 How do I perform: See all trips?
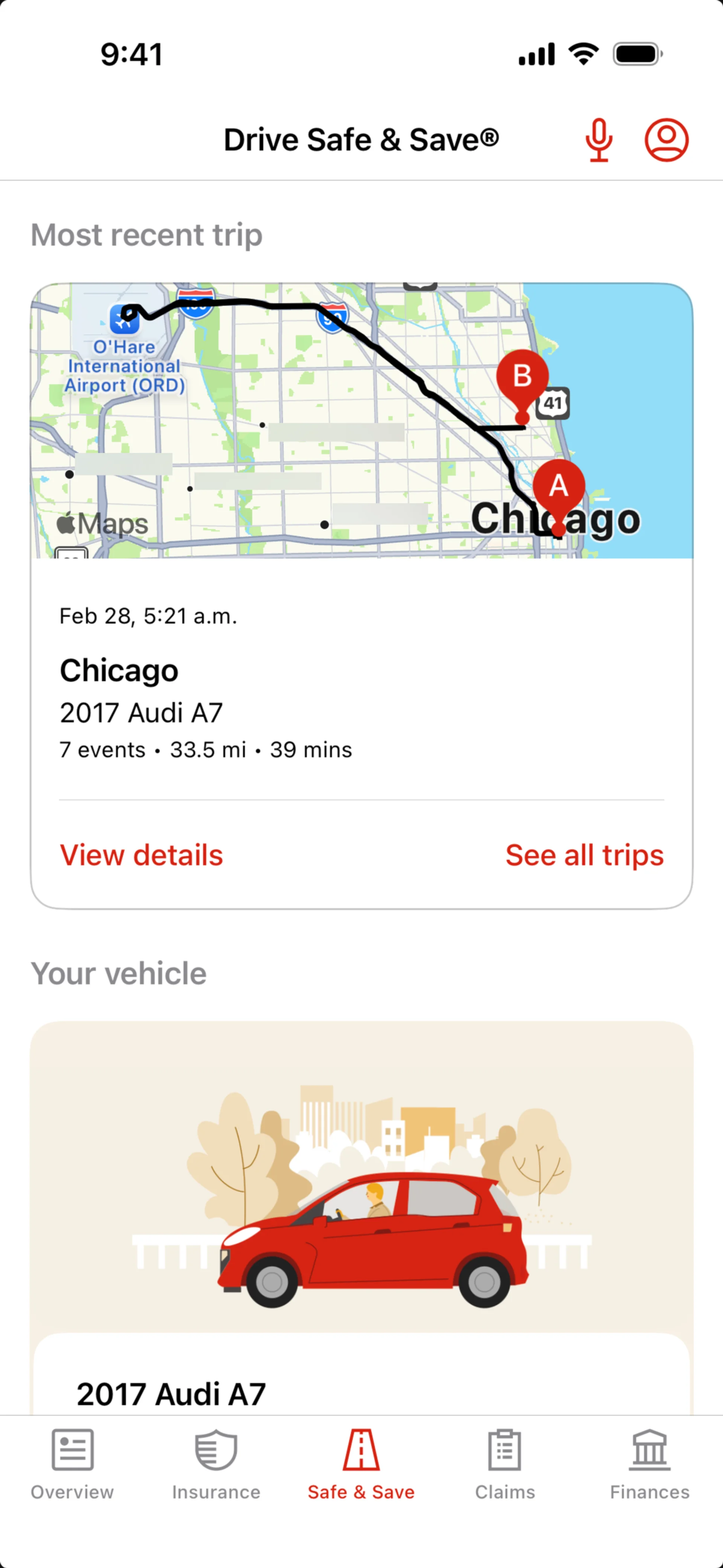pos(584,854)
